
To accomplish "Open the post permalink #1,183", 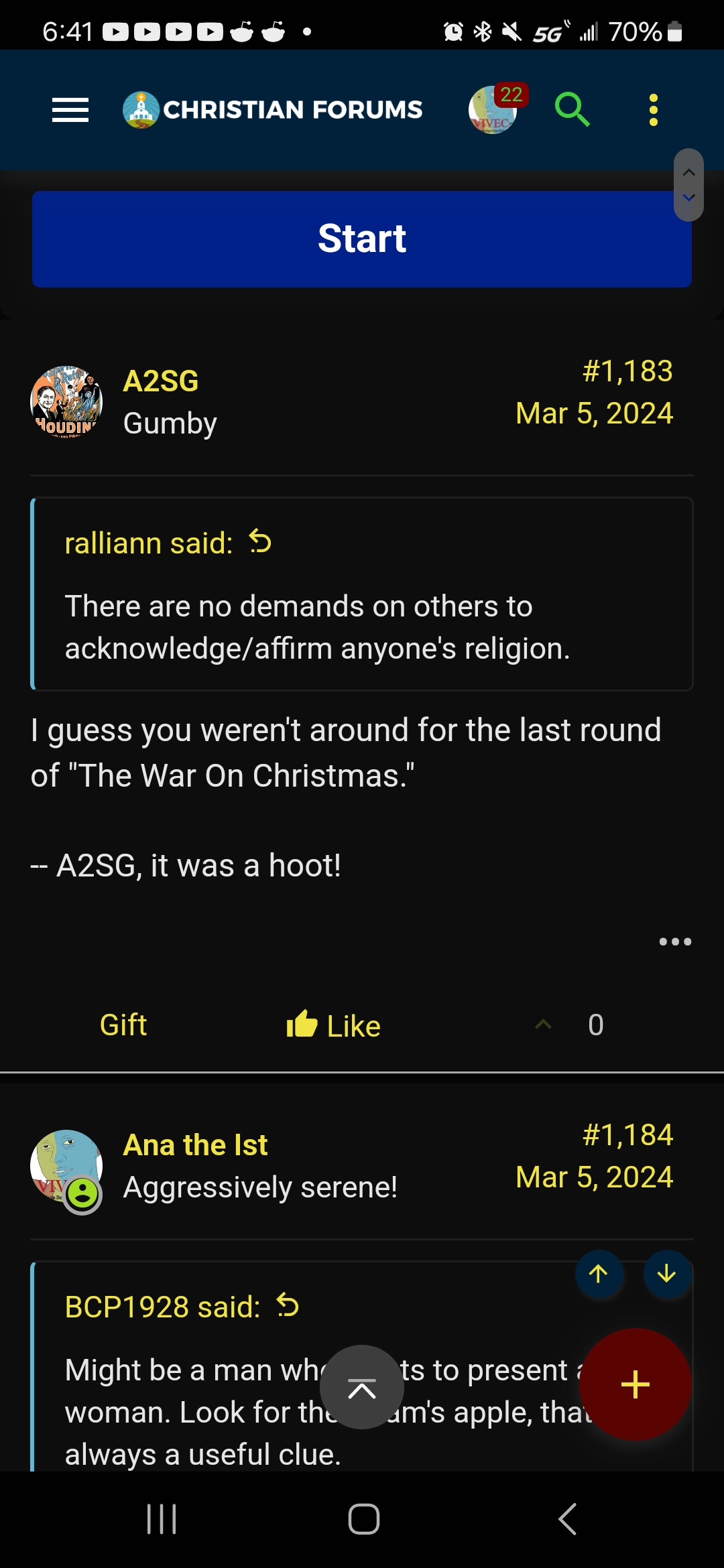I will pos(627,371).
